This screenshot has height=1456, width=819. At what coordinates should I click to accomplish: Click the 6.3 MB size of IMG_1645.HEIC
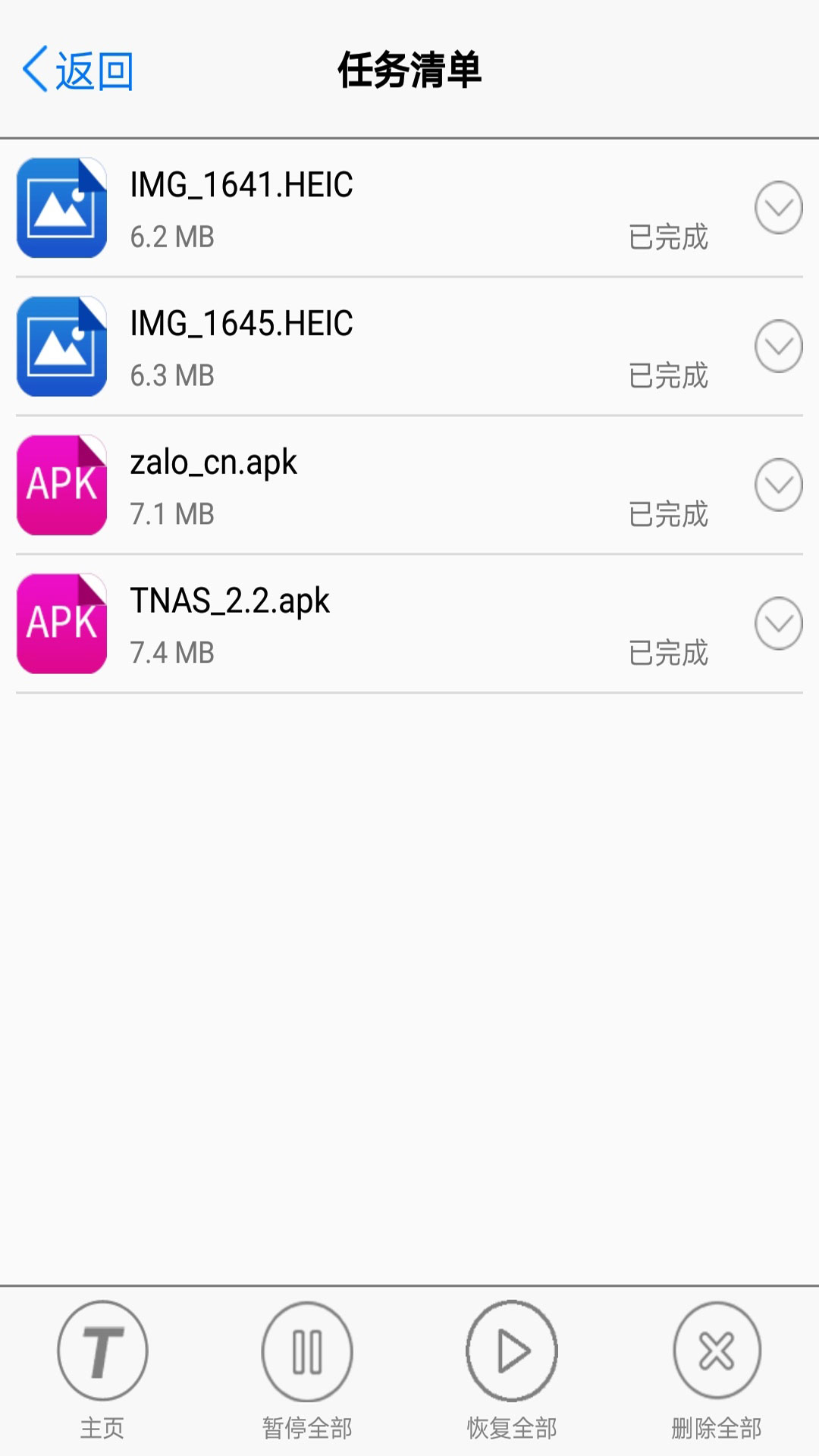point(171,375)
